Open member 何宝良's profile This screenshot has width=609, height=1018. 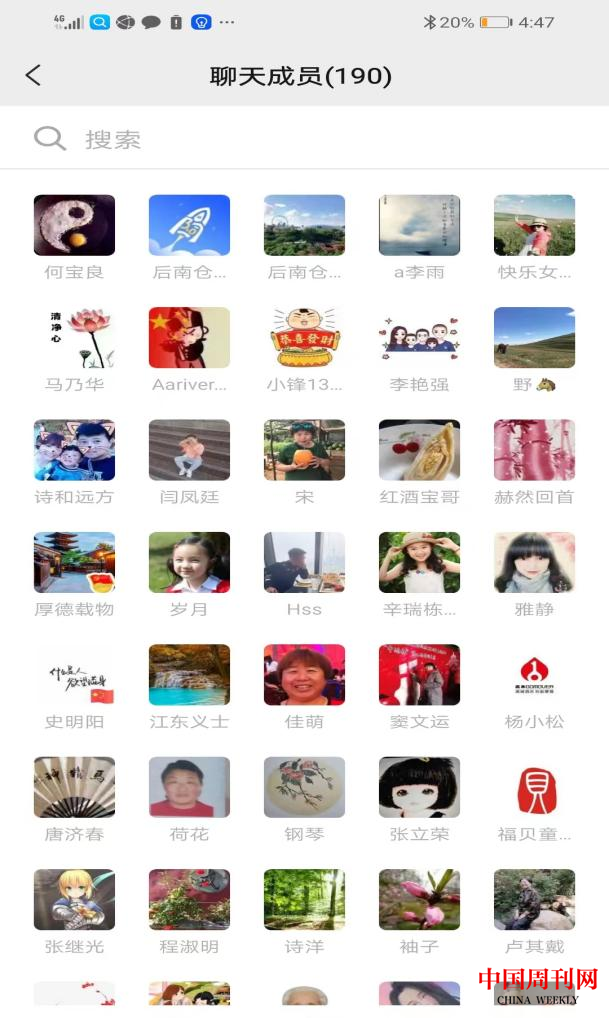[74, 225]
